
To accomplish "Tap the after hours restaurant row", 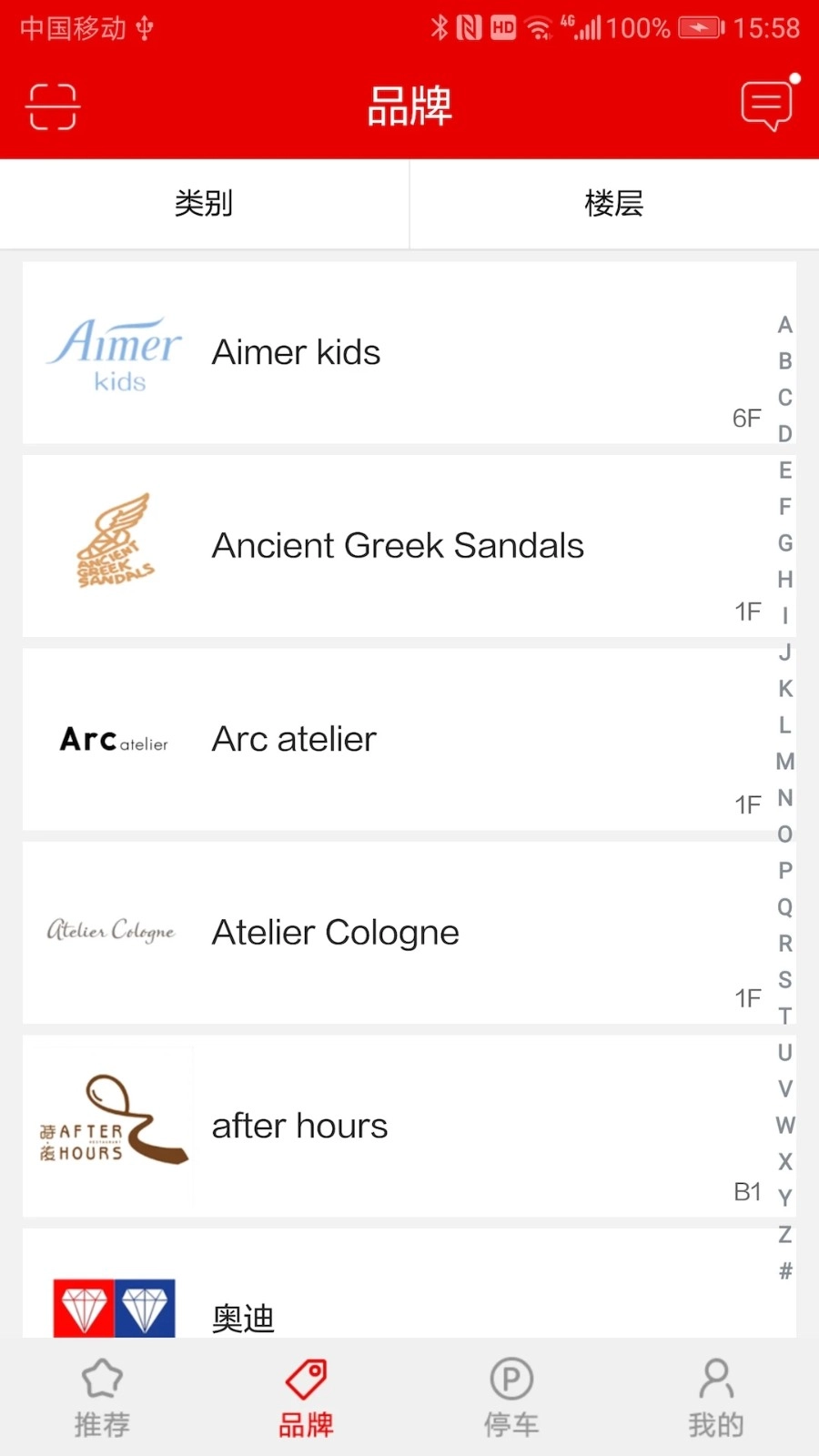I will [391, 1126].
